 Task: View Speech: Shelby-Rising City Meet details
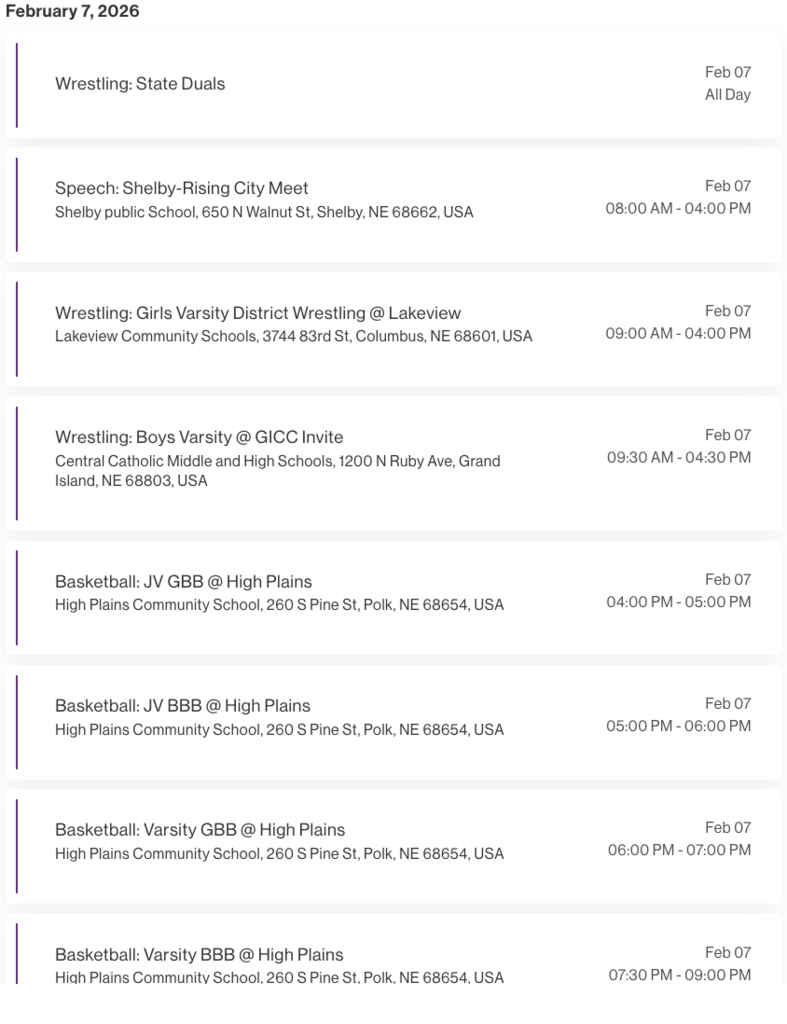pos(182,188)
